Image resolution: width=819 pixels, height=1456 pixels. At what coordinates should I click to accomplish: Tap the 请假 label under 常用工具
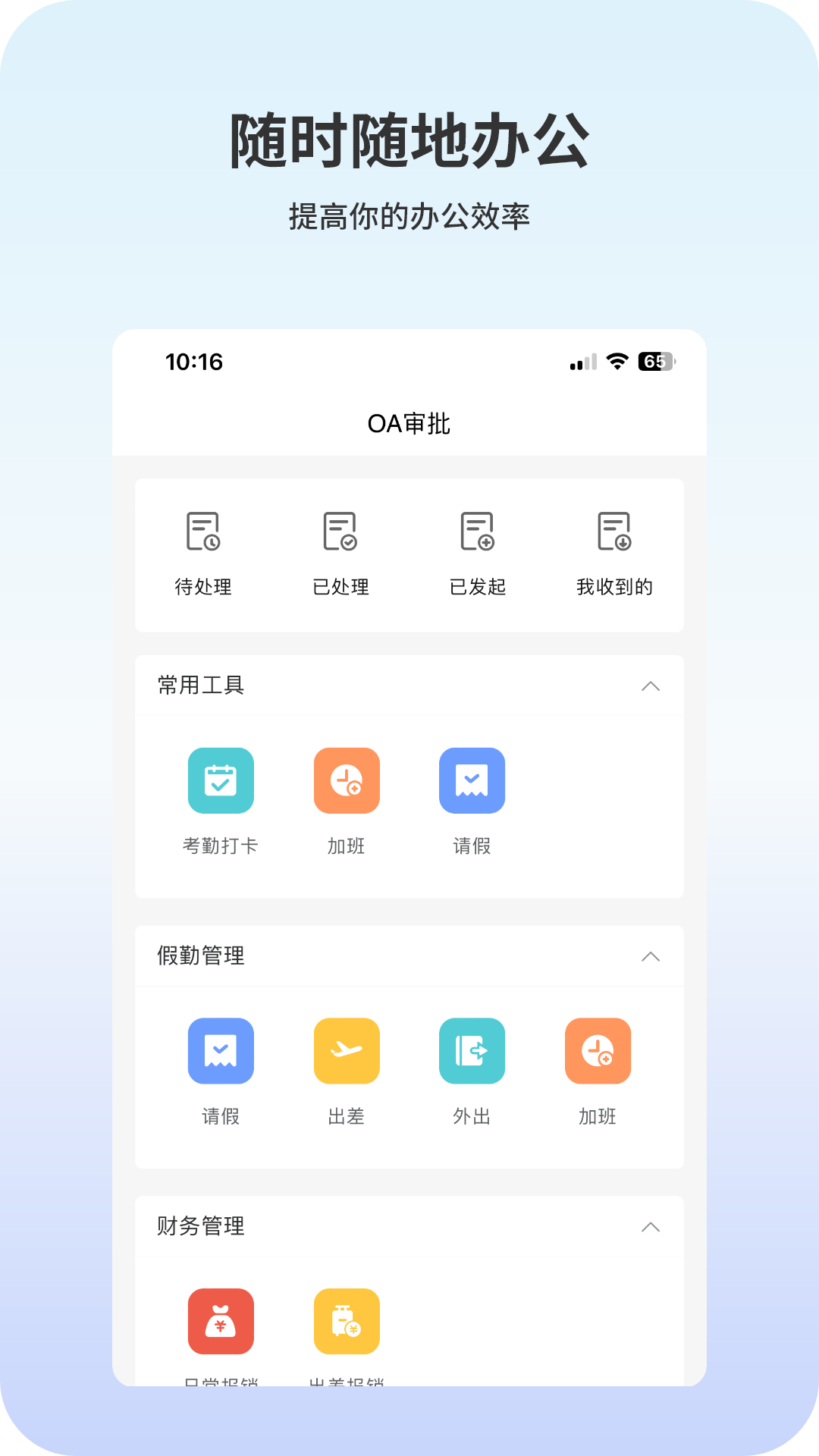point(472,846)
